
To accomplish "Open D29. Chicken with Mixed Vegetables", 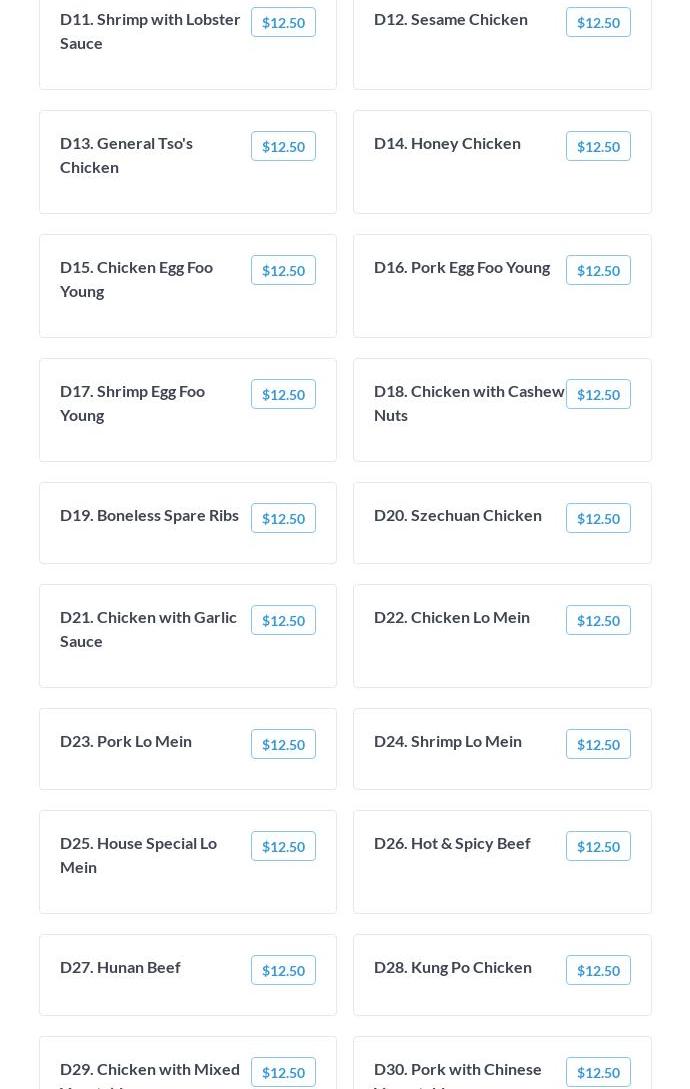I will coord(150,1070).
